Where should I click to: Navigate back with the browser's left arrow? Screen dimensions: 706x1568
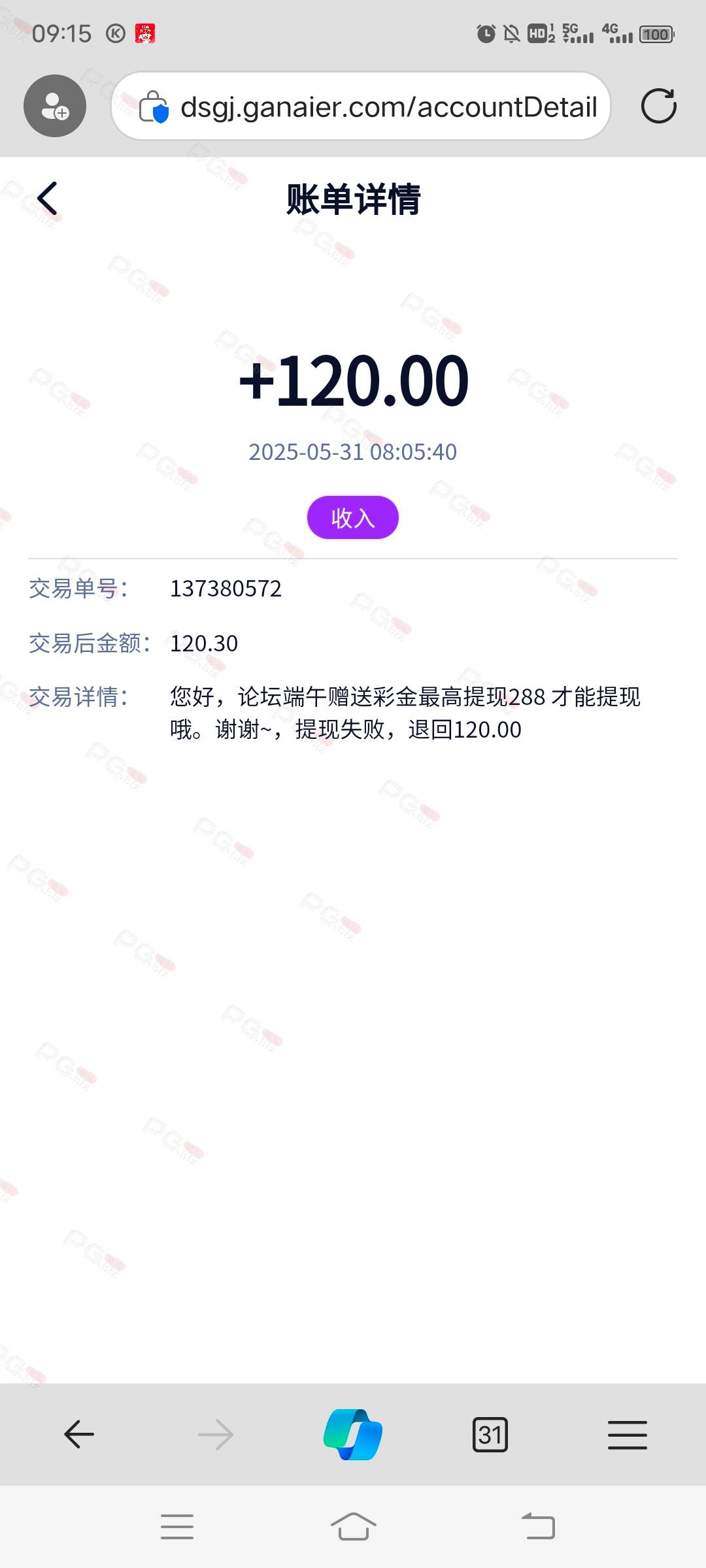pos(79,1435)
